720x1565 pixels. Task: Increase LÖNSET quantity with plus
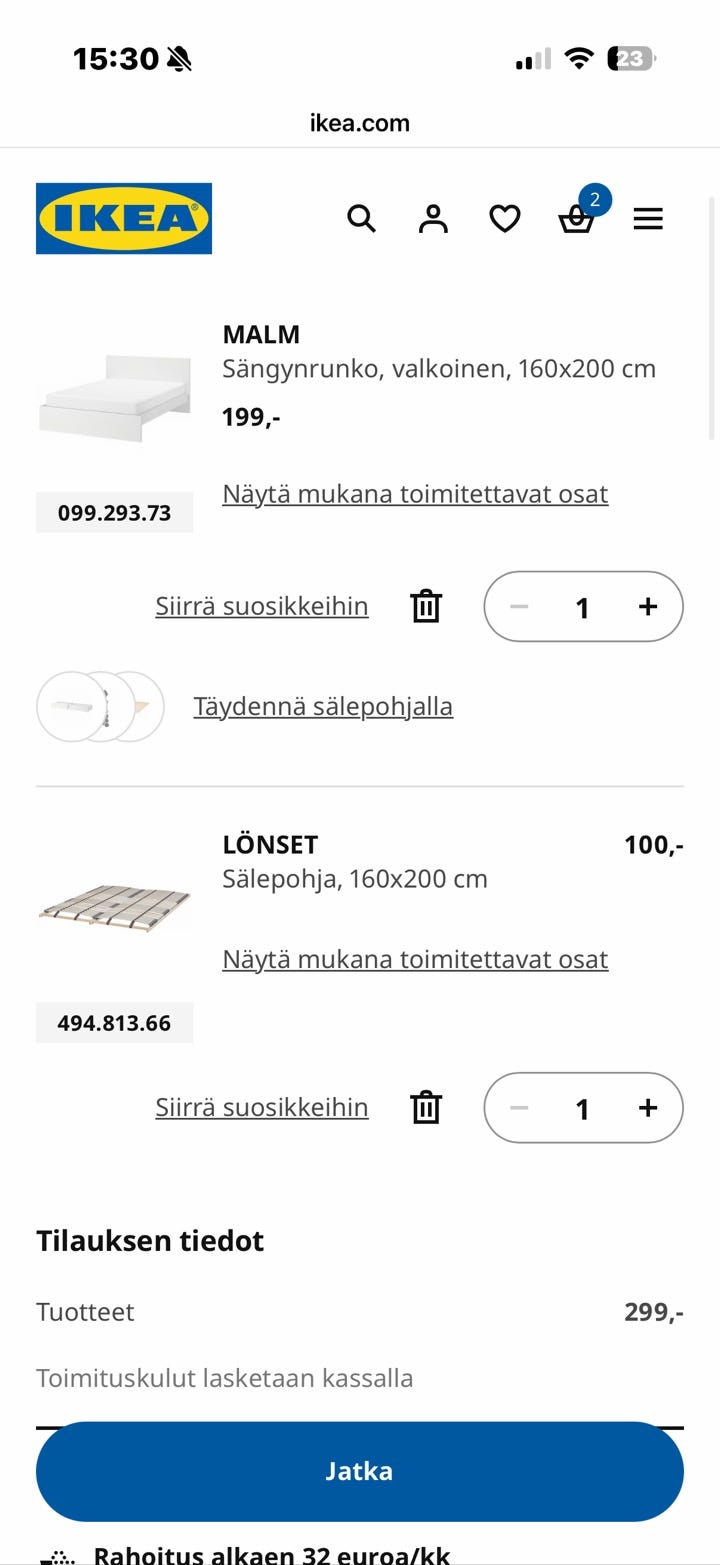coord(648,1107)
